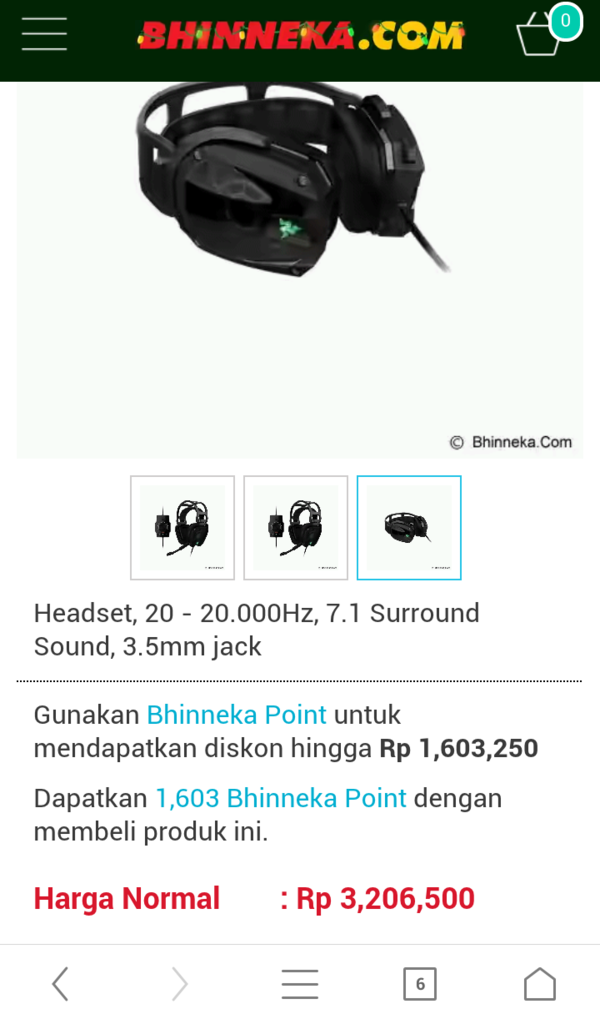600x1024 pixels.
Task: Open the 1,603 Bhinneka Point link
Action: click(280, 798)
